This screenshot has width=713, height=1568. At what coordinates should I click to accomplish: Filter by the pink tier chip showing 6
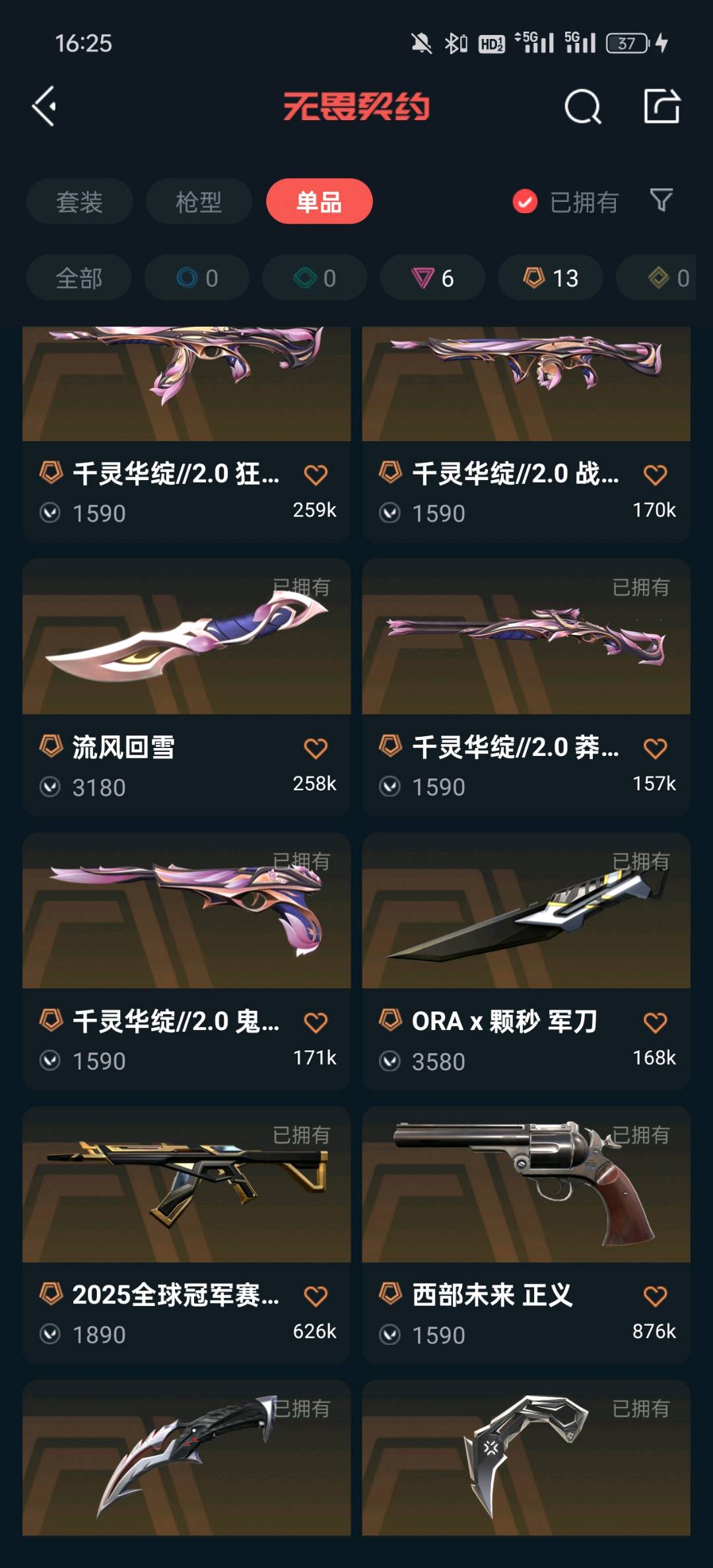432,278
